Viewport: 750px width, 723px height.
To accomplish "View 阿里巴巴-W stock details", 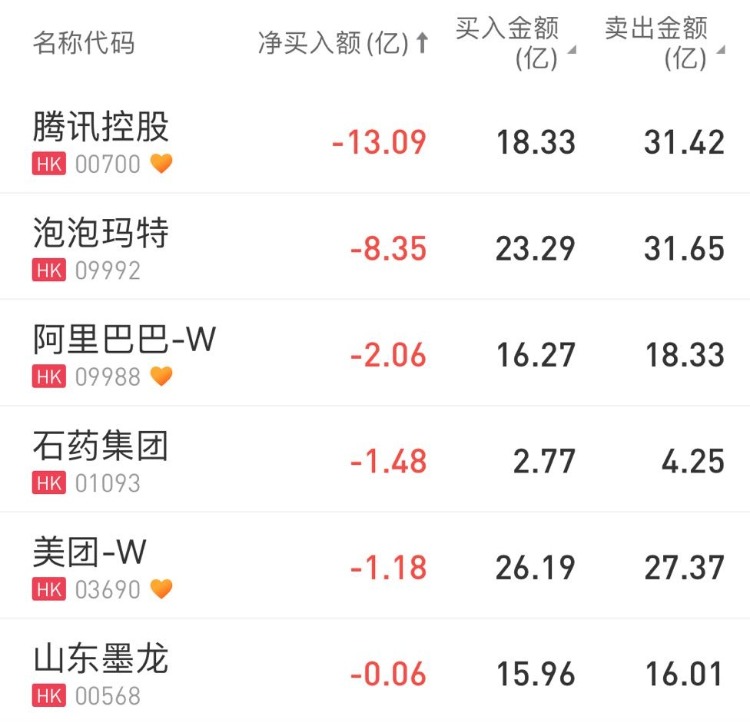I will [124, 340].
